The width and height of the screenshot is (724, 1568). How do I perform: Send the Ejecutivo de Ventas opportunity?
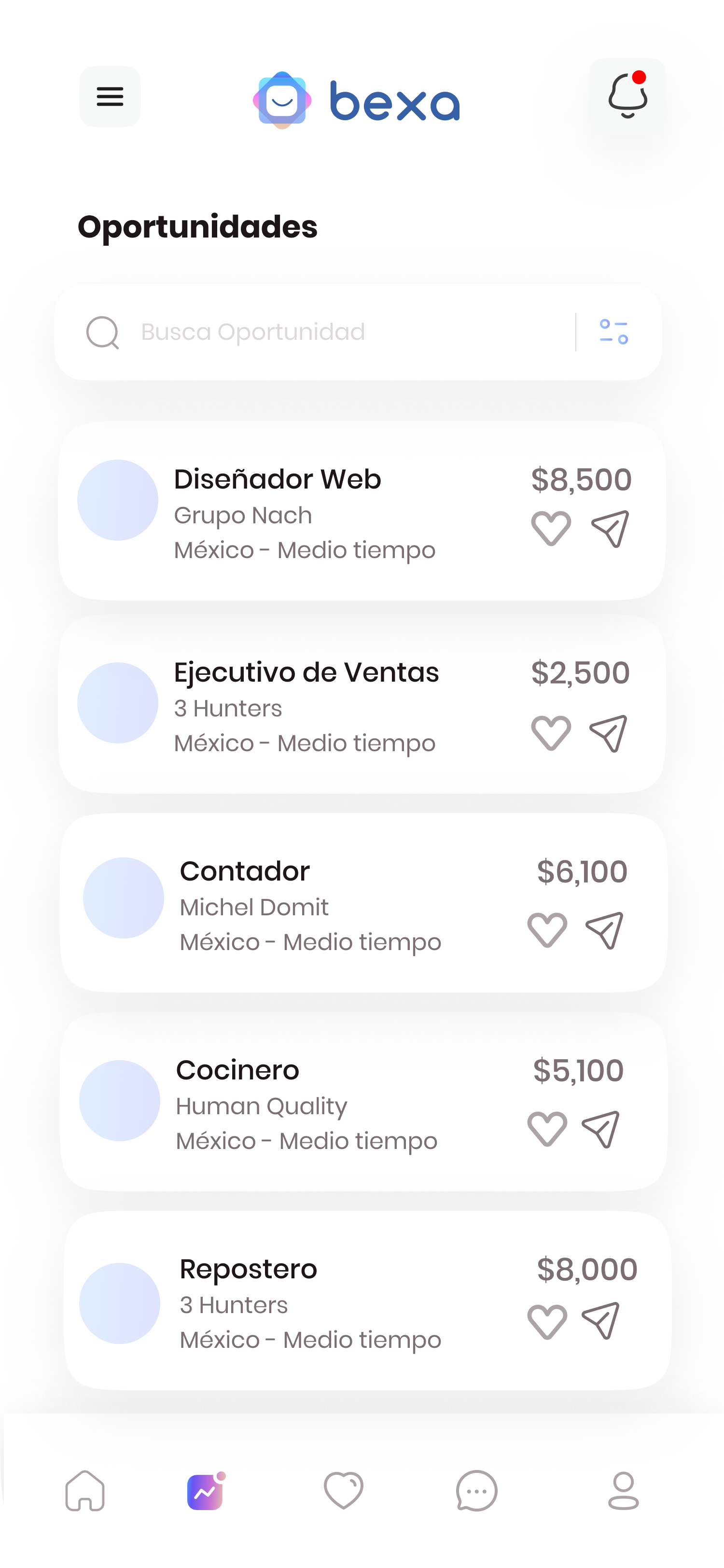click(x=609, y=733)
